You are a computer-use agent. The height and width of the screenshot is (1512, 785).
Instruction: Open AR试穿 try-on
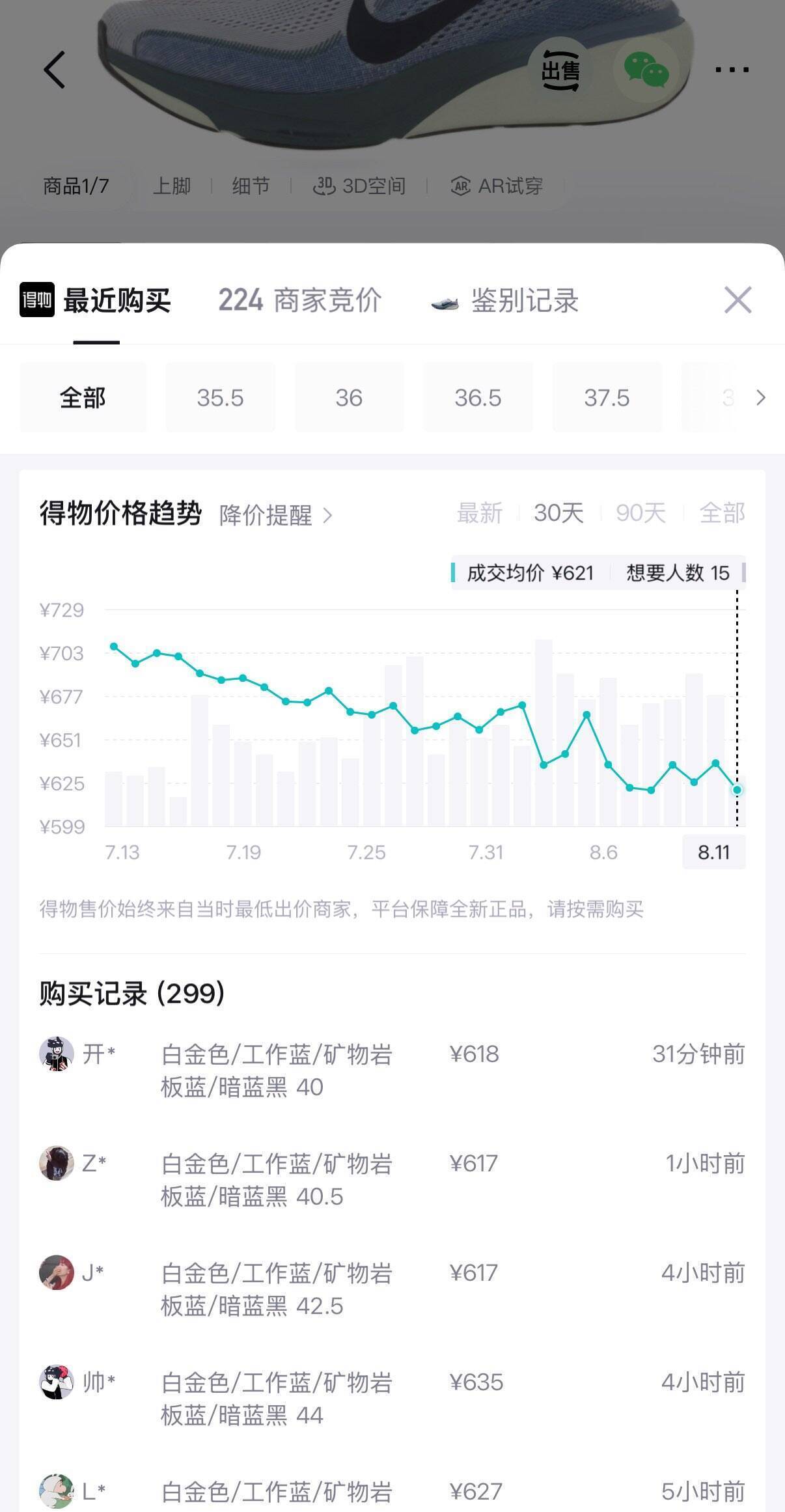pyautogui.click(x=497, y=186)
